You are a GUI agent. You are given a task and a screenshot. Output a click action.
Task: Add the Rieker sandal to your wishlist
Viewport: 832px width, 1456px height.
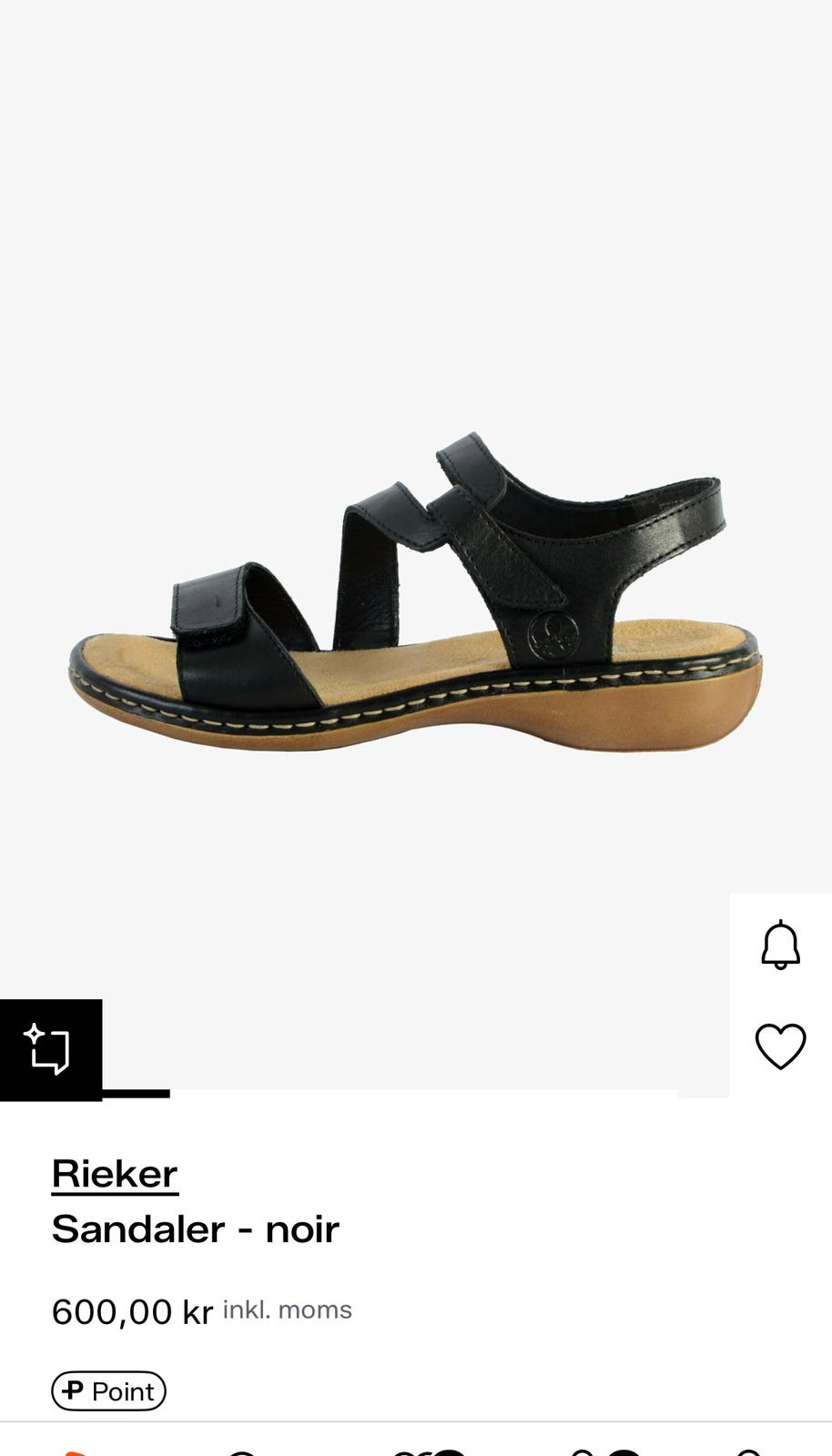click(x=780, y=1046)
